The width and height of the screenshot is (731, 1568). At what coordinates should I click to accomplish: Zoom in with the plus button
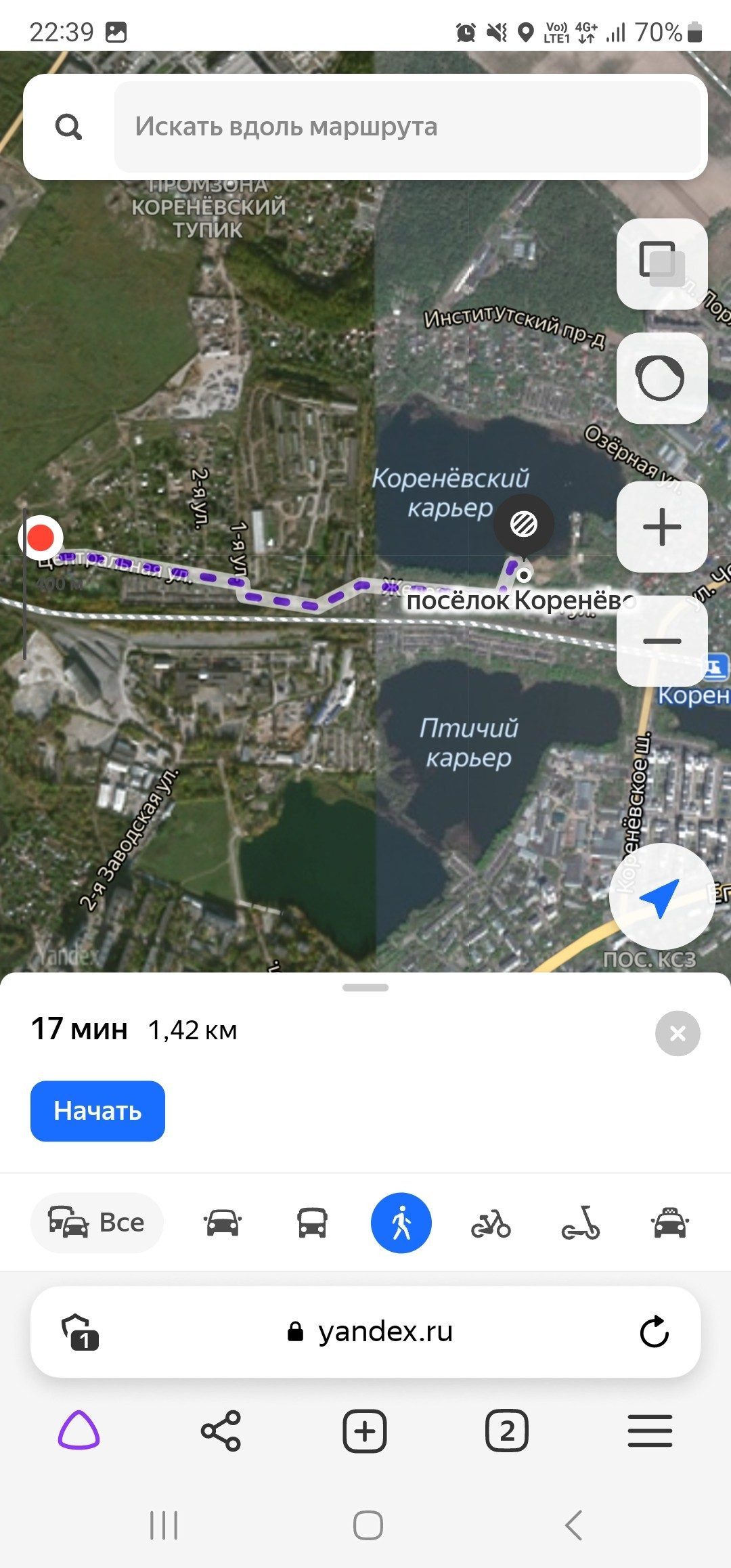tap(662, 527)
